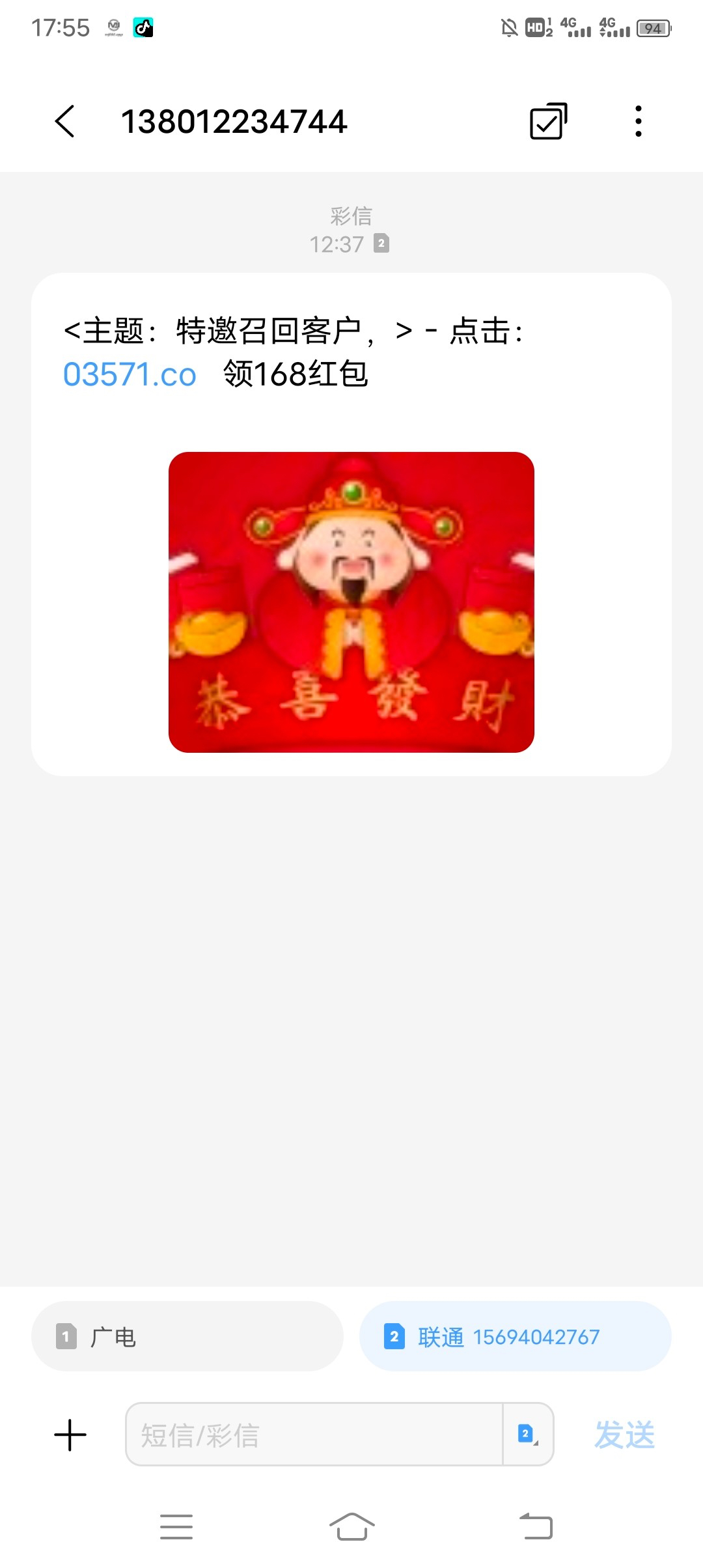The width and height of the screenshot is (703, 1568).
Task: Switch SIM via the input box icon
Action: tap(528, 1435)
